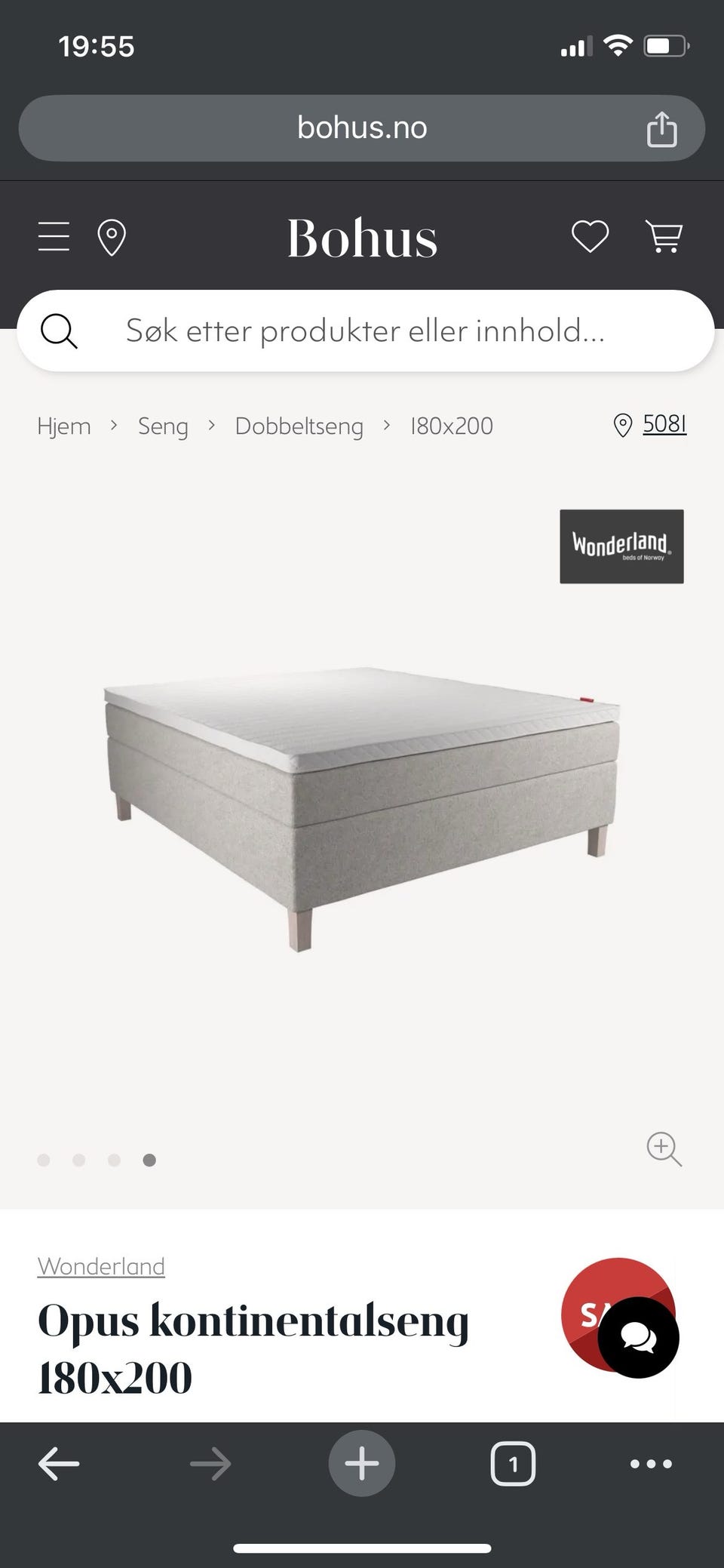Go to Hjem breadcrumb
724x1568 pixels.
(64, 426)
